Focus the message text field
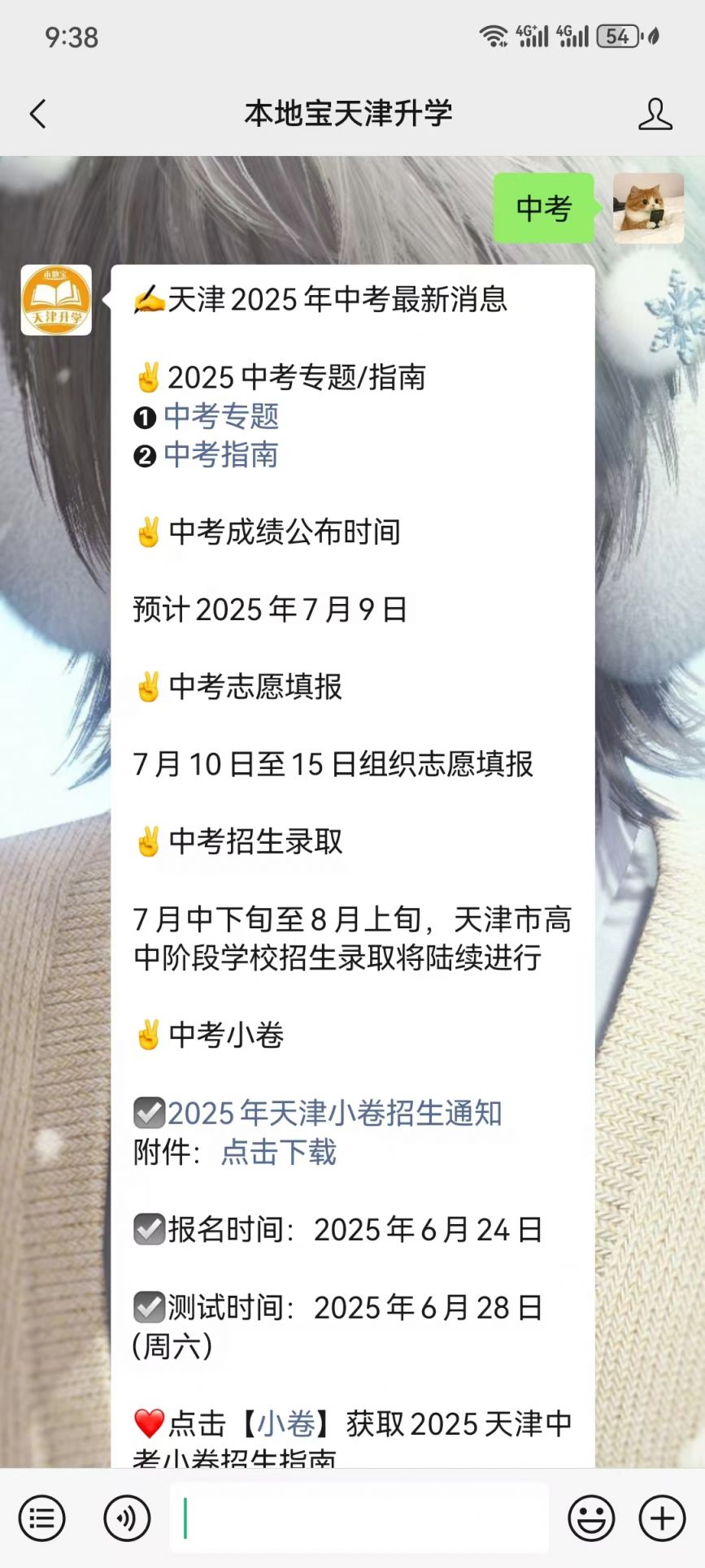 point(358,1518)
